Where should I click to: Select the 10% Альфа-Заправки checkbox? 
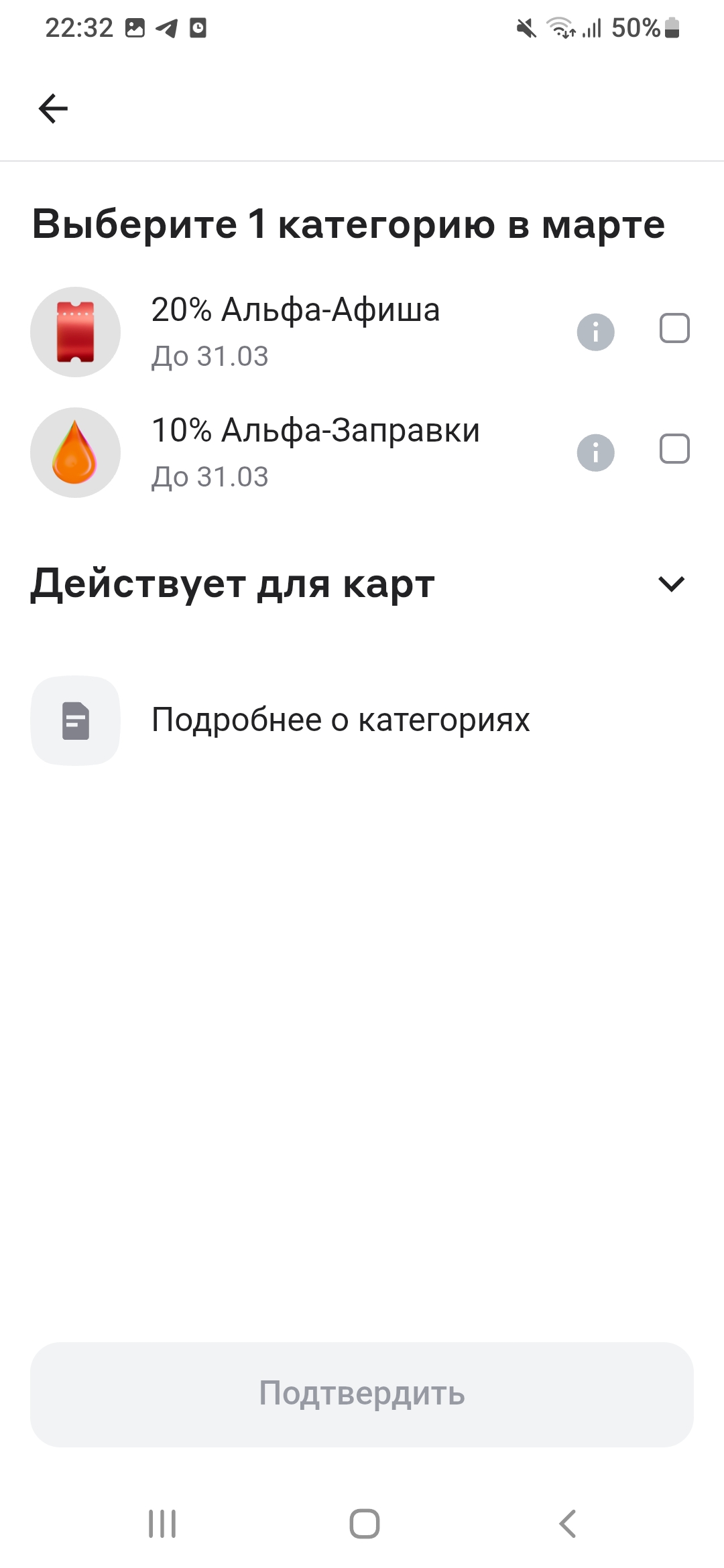coord(674,449)
